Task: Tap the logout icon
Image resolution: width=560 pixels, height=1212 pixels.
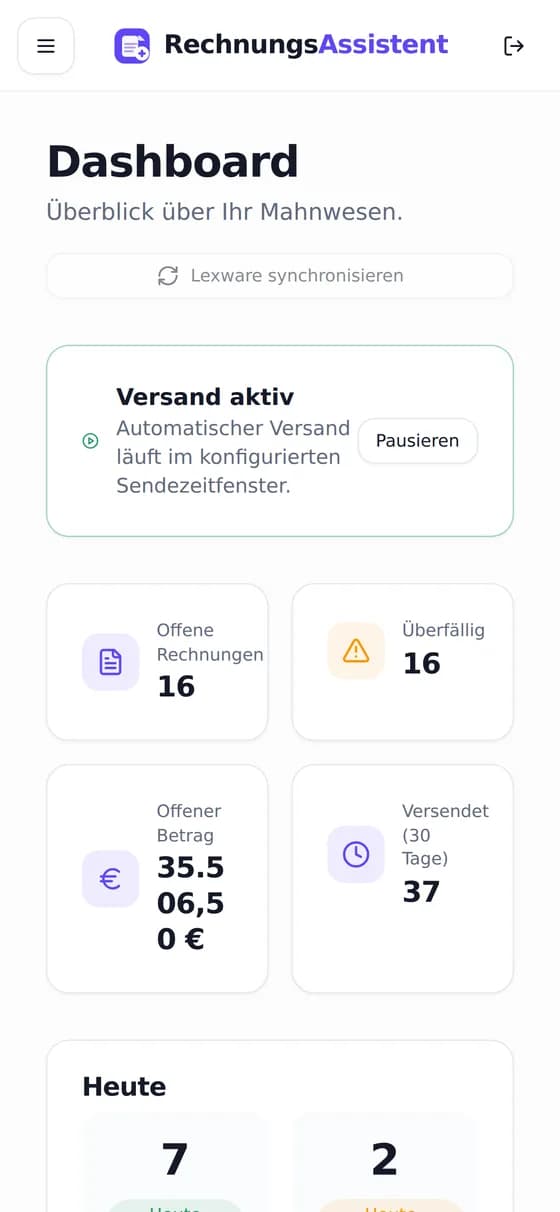Action: click(514, 46)
